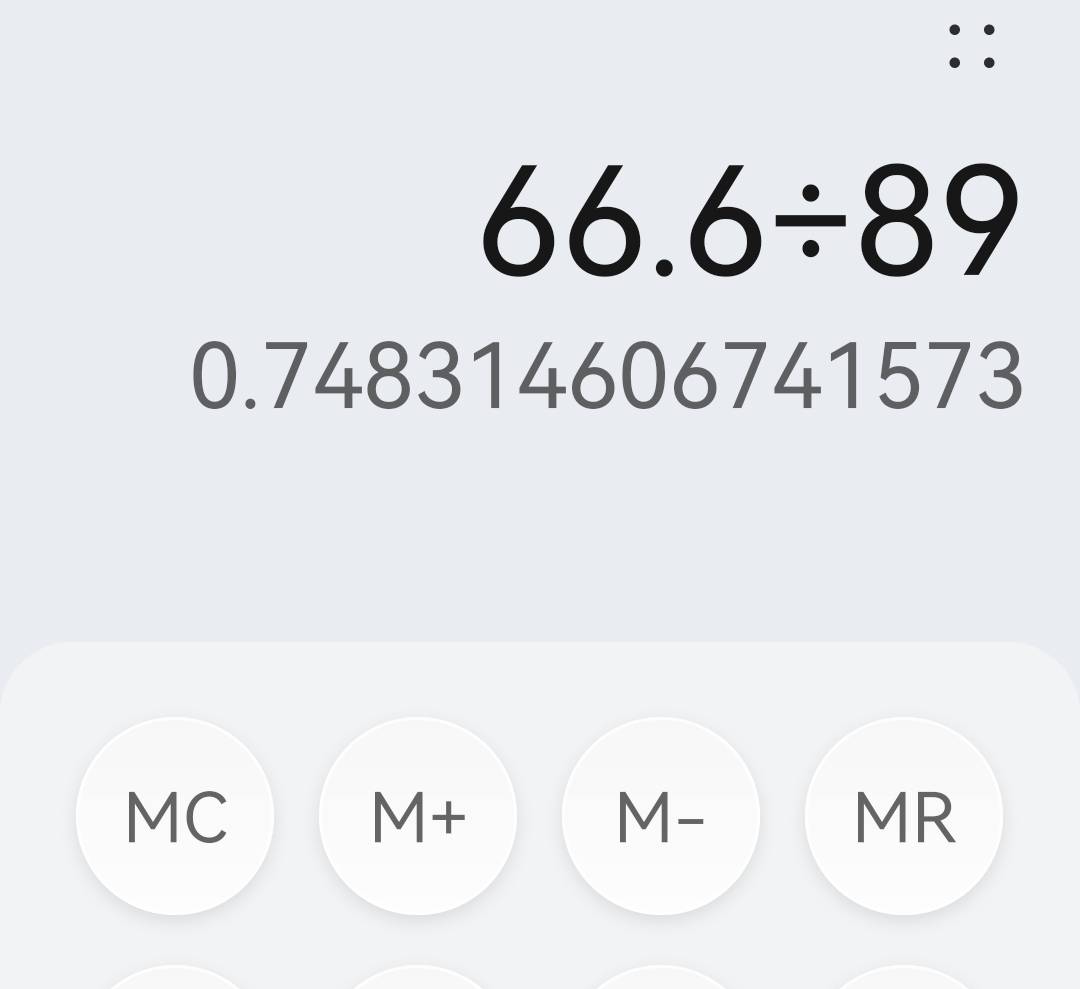
Task: Open the four-dot options menu
Action: click(x=971, y=47)
